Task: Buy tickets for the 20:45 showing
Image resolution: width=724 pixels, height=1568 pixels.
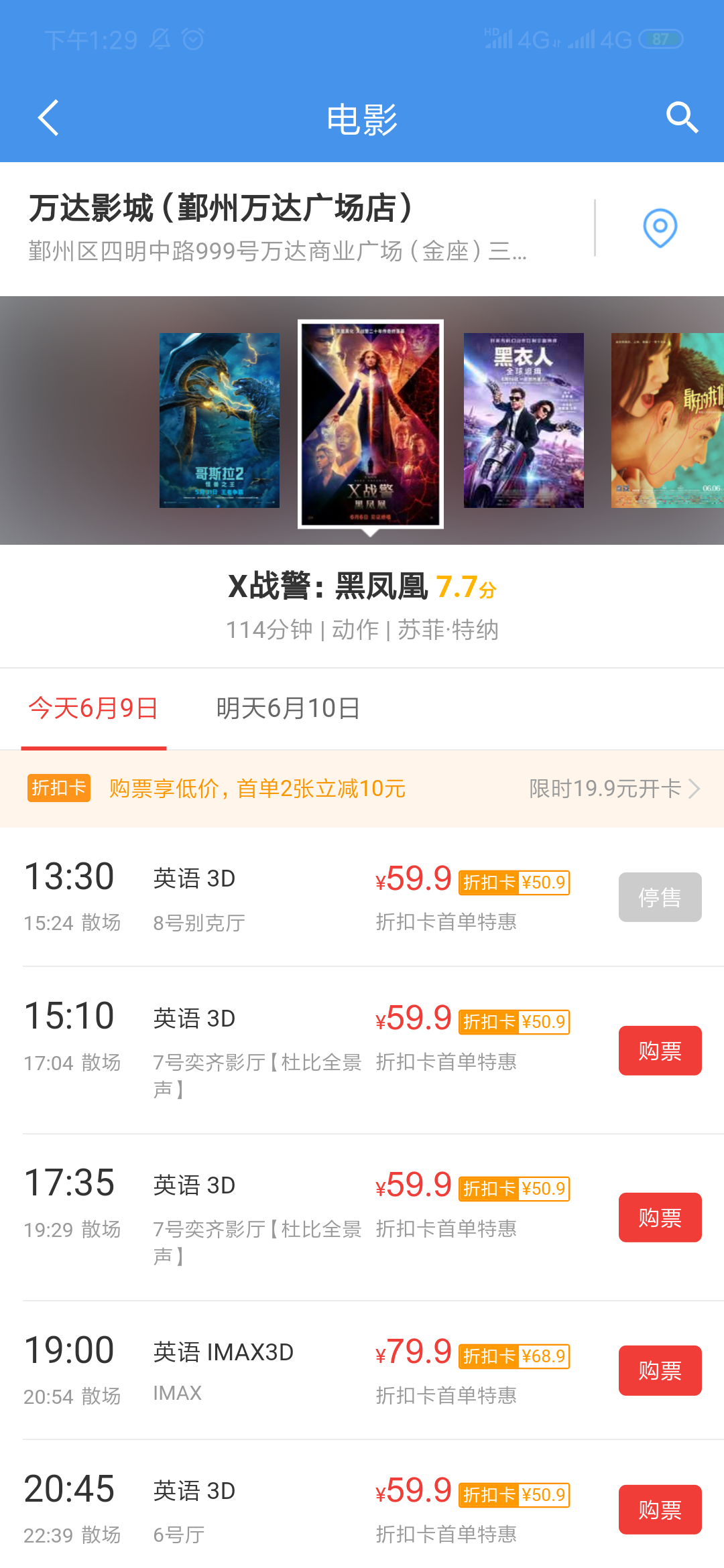Action: pyautogui.click(x=660, y=1510)
